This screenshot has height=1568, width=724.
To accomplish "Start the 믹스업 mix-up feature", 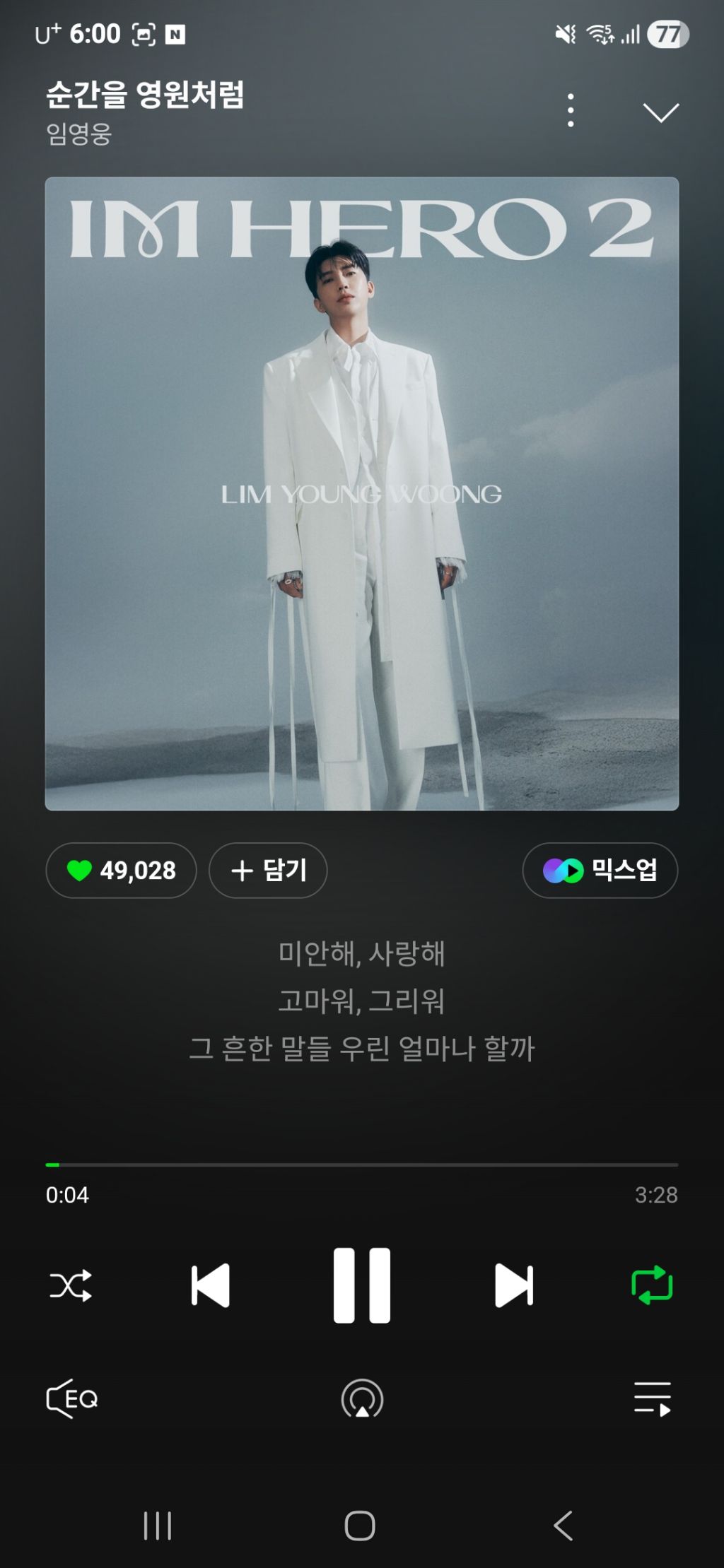I will [600, 870].
